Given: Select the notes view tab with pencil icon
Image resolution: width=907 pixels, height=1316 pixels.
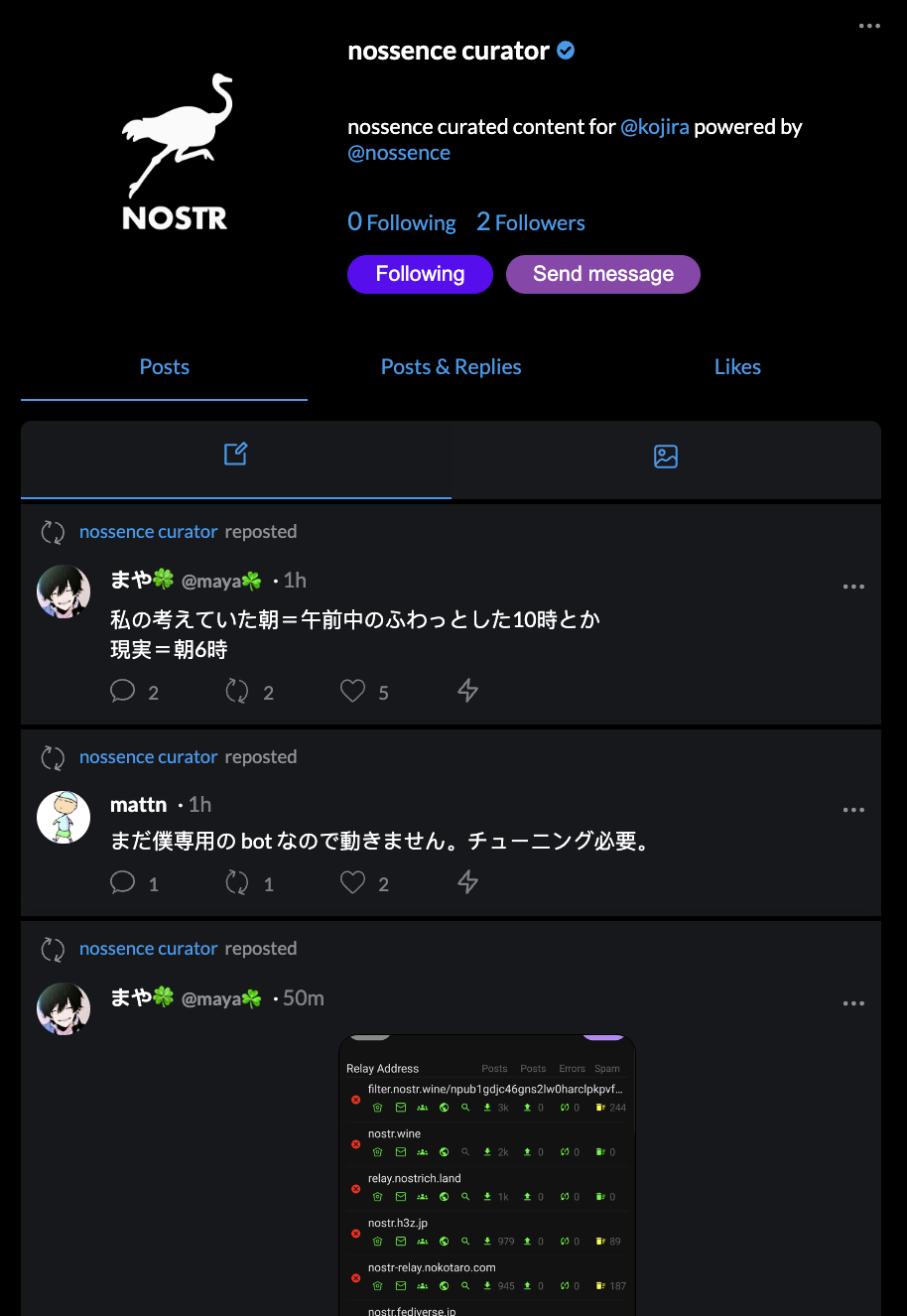Looking at the screenshot, I should pos(235,456).
